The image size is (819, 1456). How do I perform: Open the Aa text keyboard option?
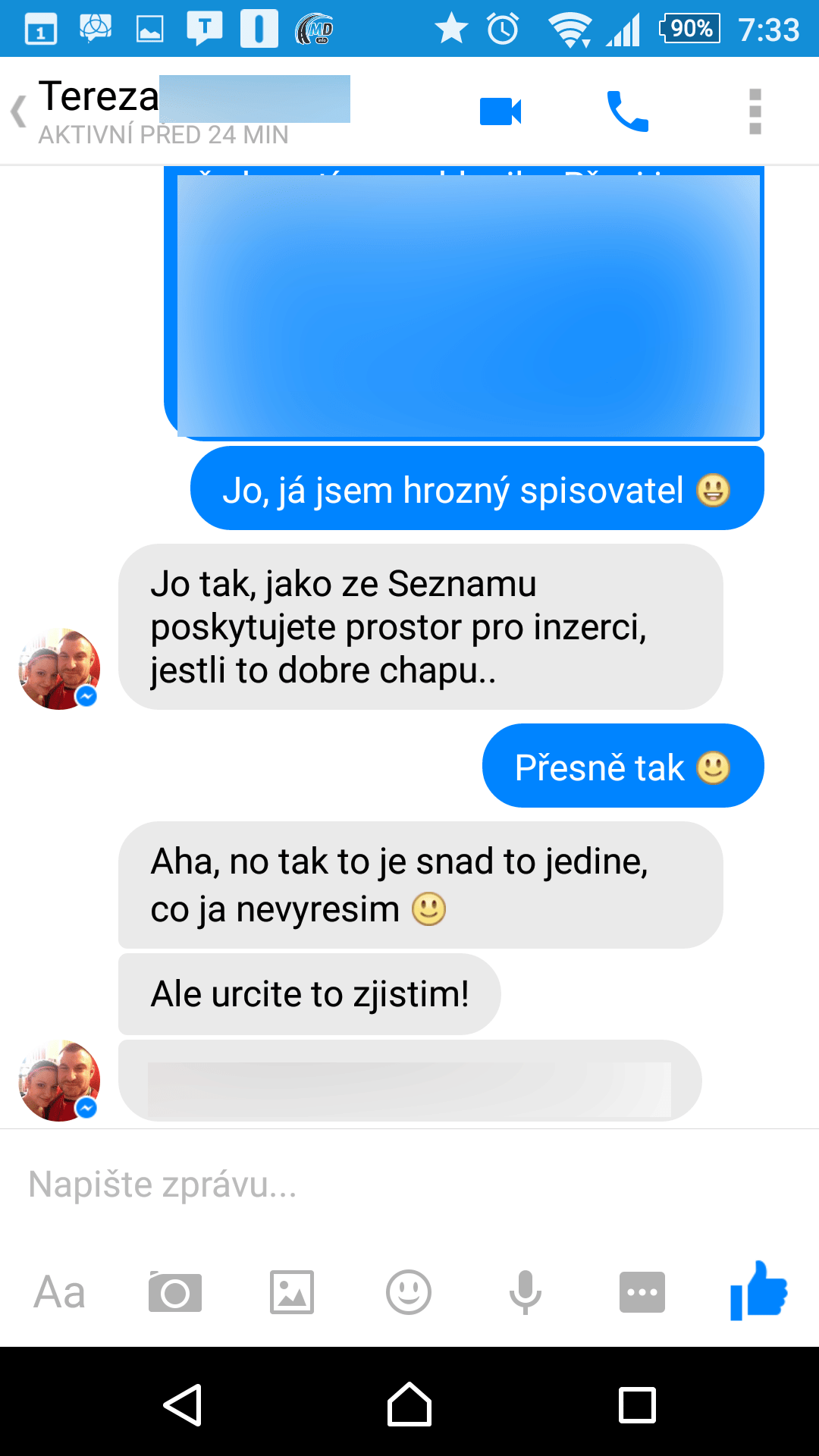point(59,1292)
